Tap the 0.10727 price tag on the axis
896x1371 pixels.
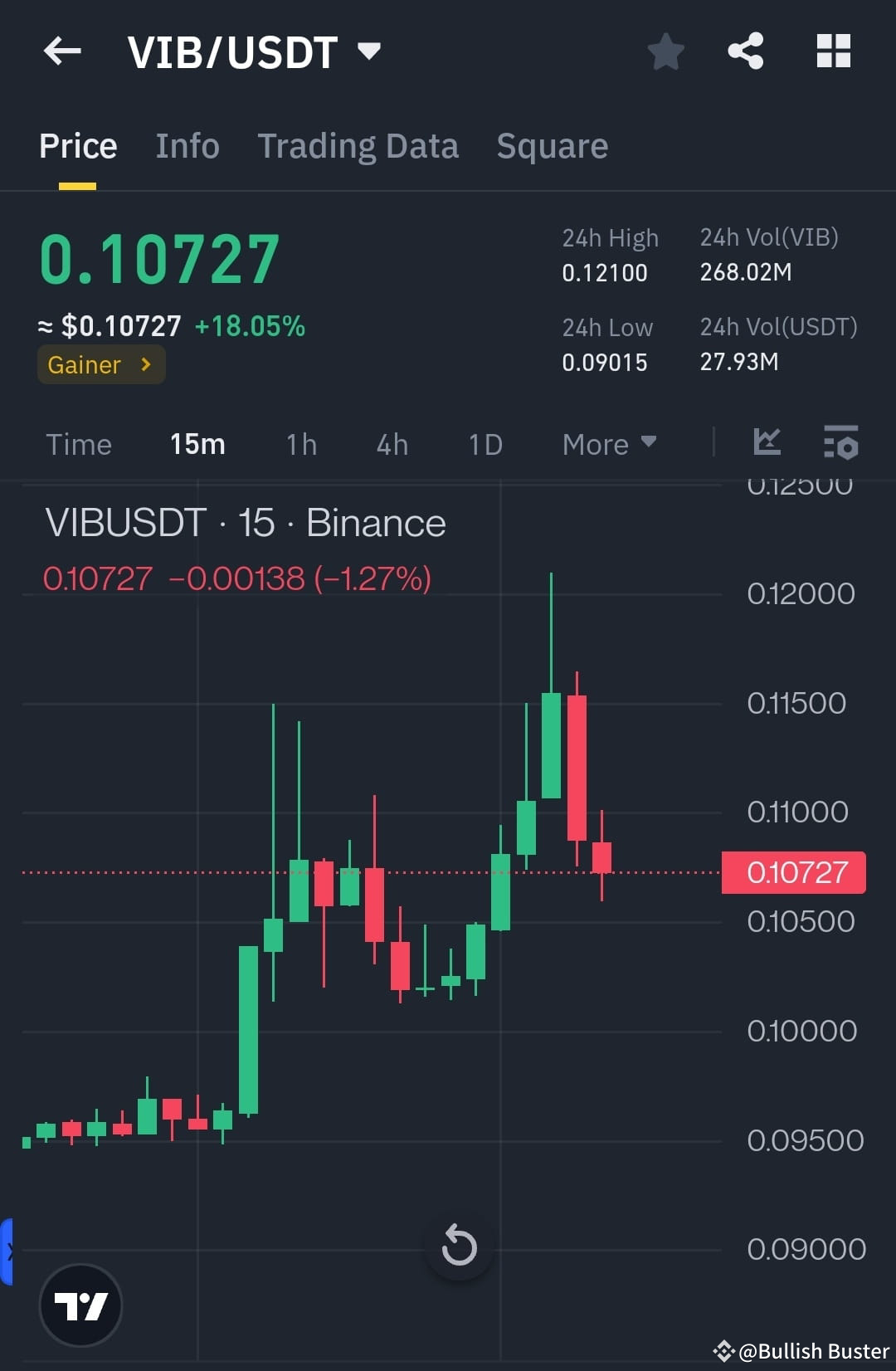click(793, 871)
